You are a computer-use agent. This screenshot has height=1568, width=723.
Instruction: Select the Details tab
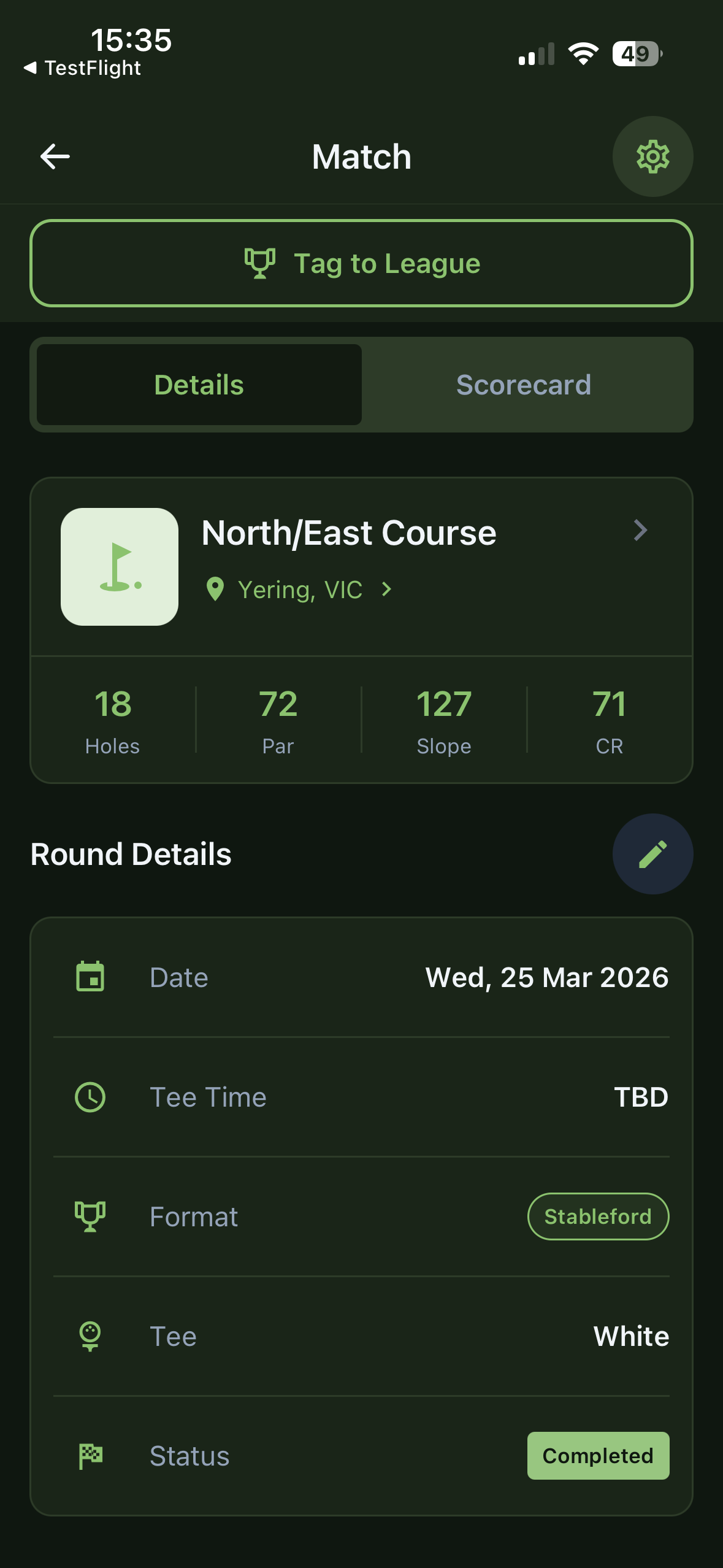click(x=199, y=385)
